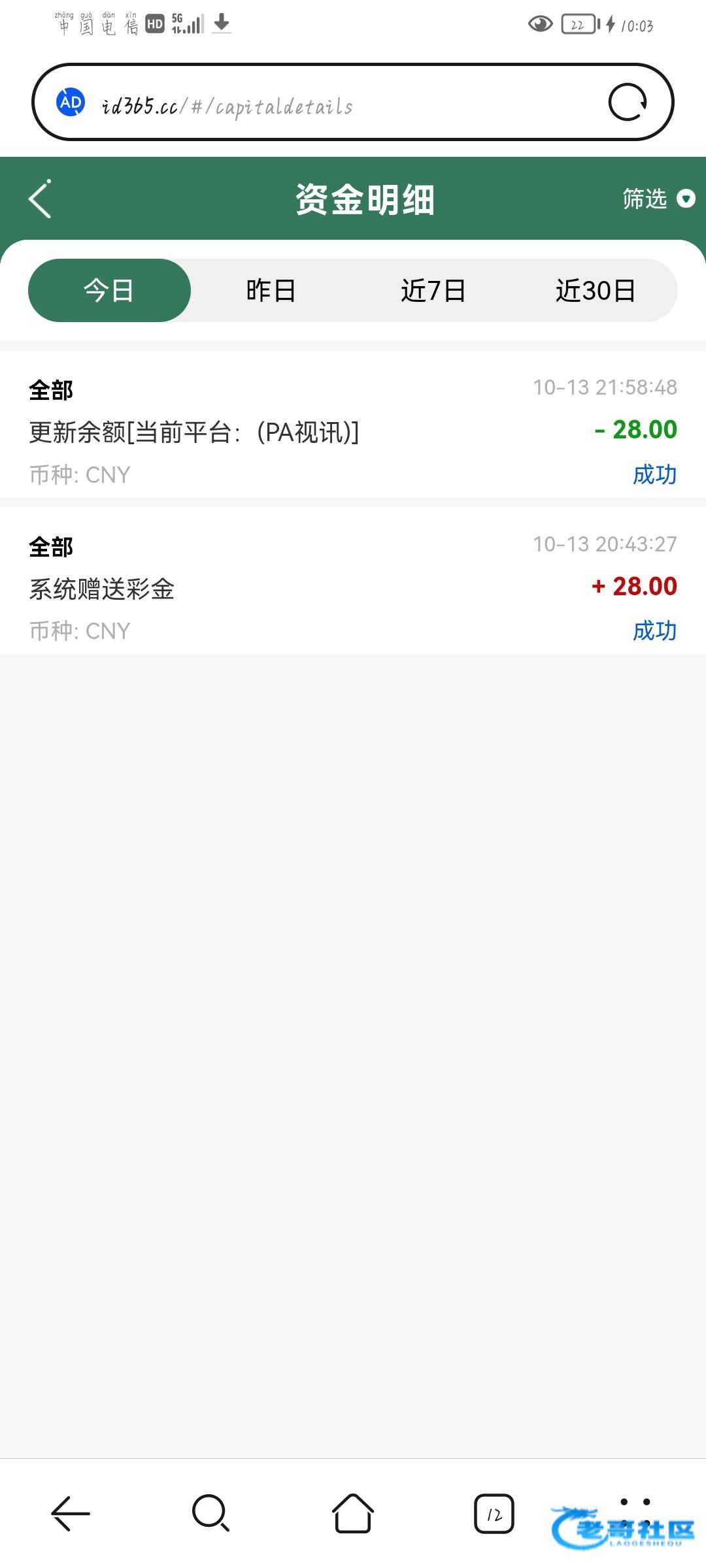This screenshot has width=706, height=1568.
Task: Tap the browser back arrow at bottom
Action: (71, 1513)
